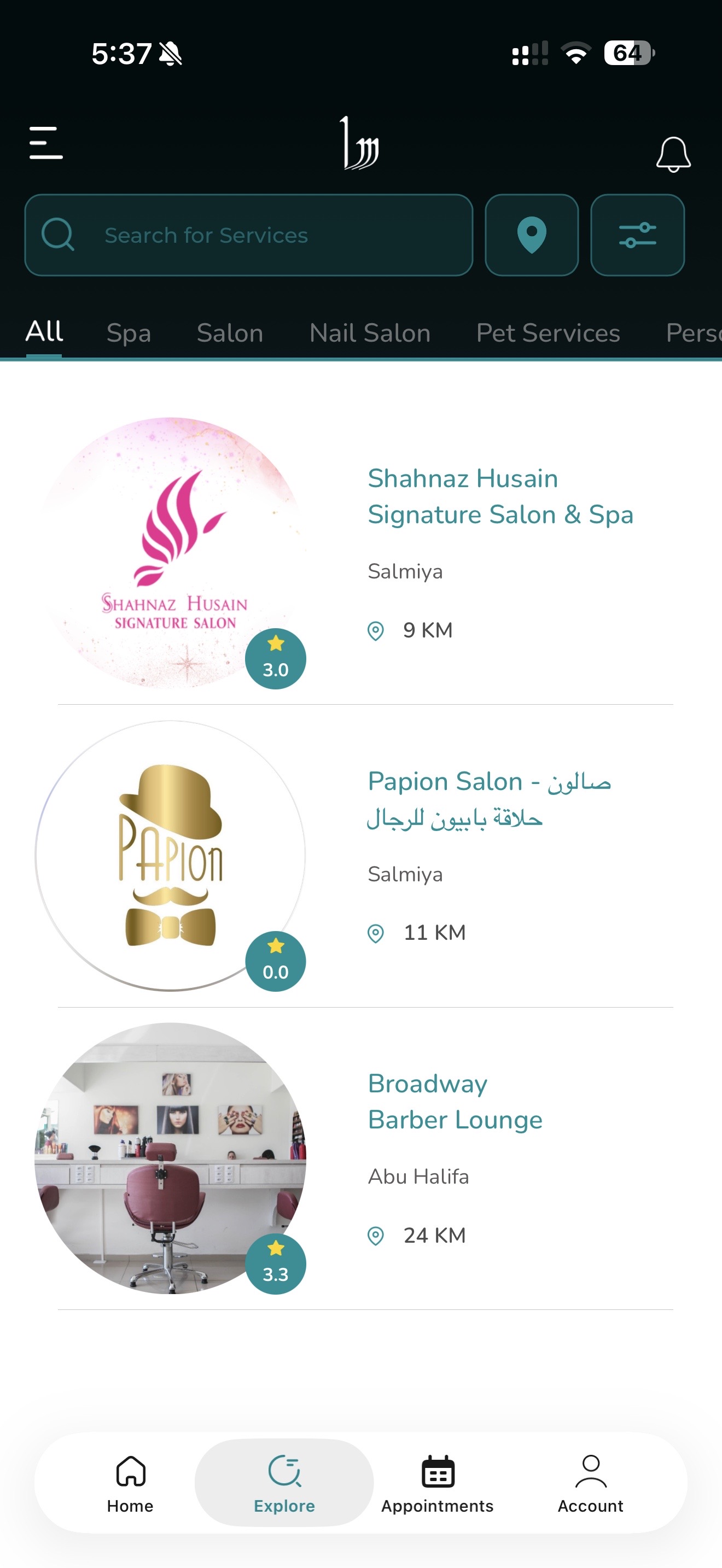Open the notifications bell
This screenshot has height=1568, width=722.
(x=673, y=154)
